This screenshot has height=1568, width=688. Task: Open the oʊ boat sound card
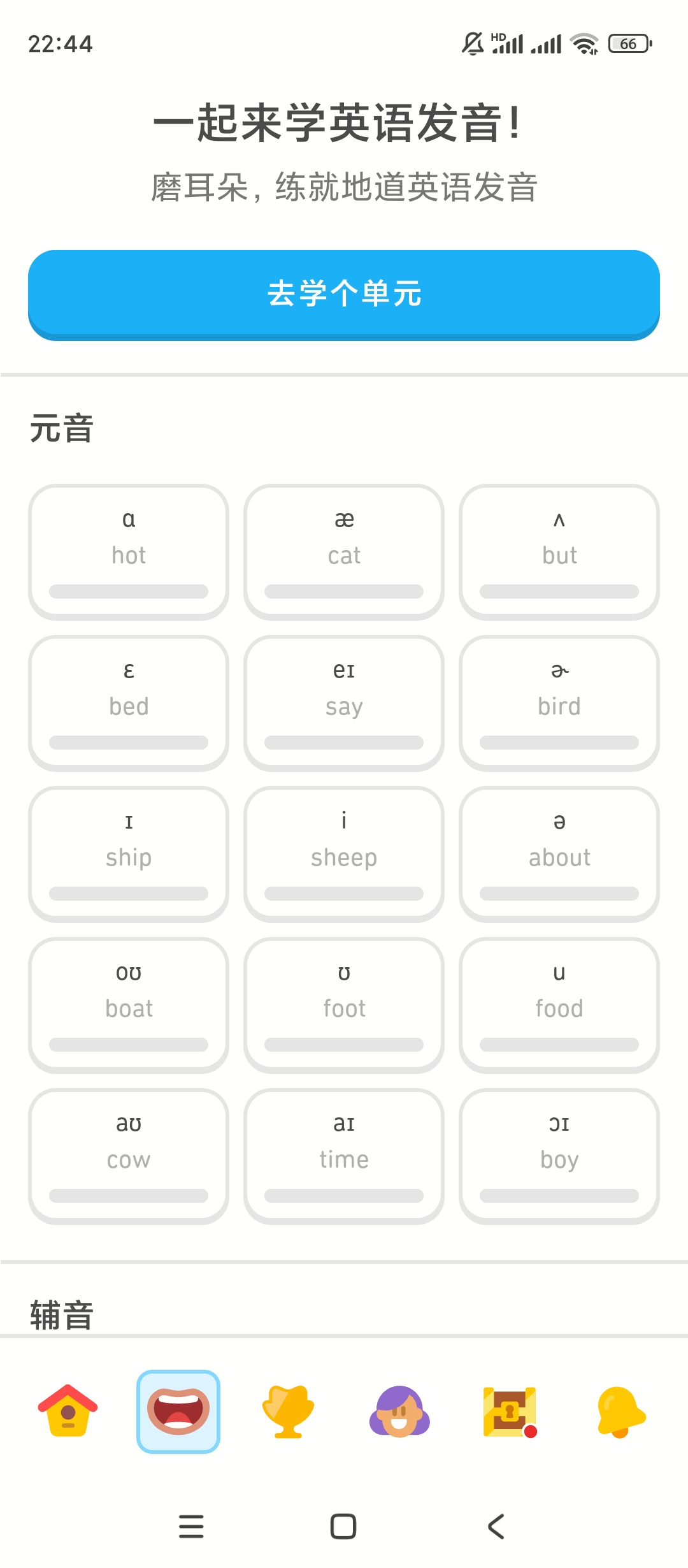click(x=129, y=1005)
